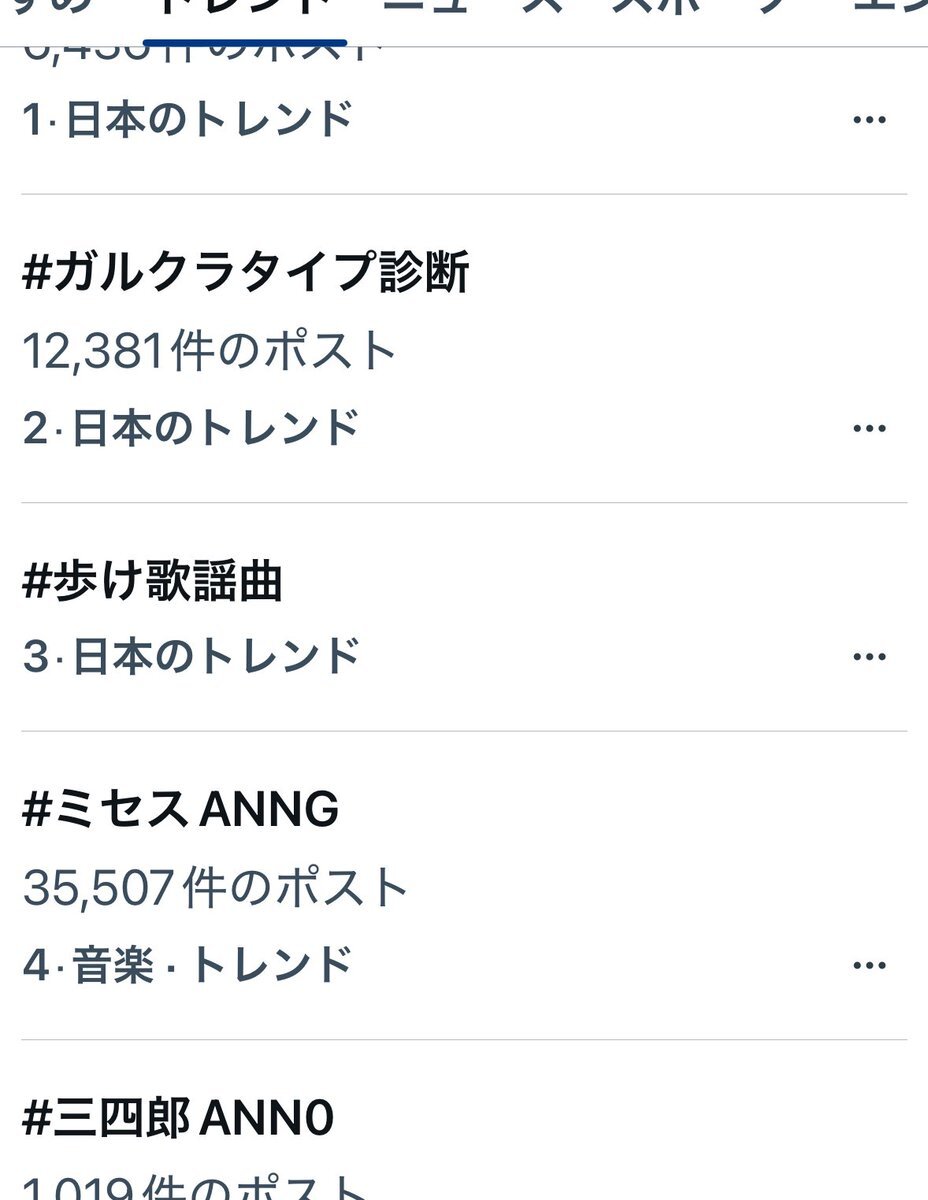
Task: Open the #歩け歌謡曲 trend
Action: tap(152, 581)
